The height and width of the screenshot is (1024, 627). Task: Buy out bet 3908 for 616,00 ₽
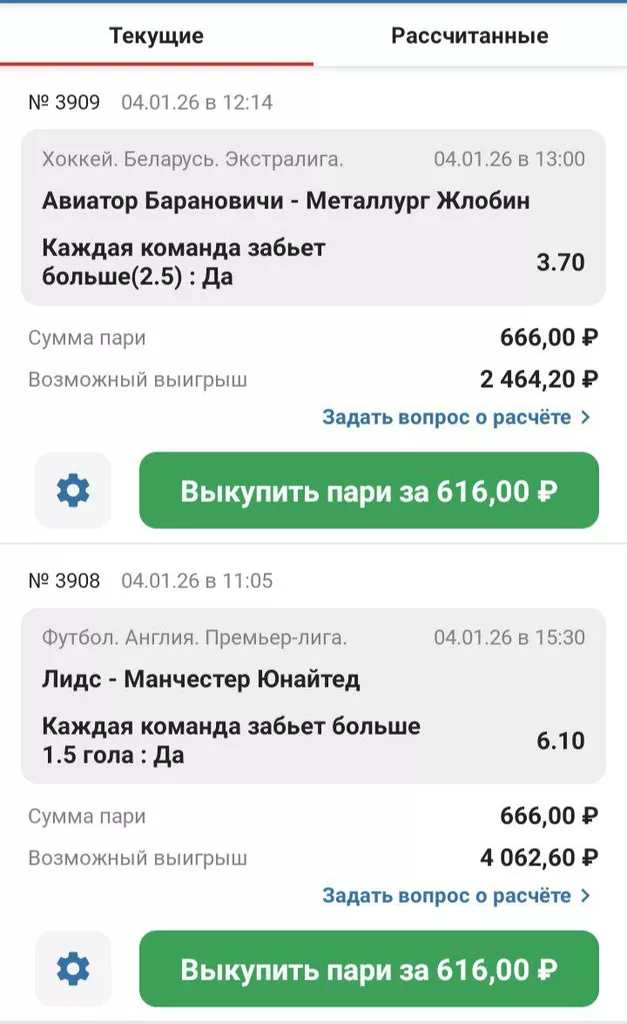coord(368,969)
